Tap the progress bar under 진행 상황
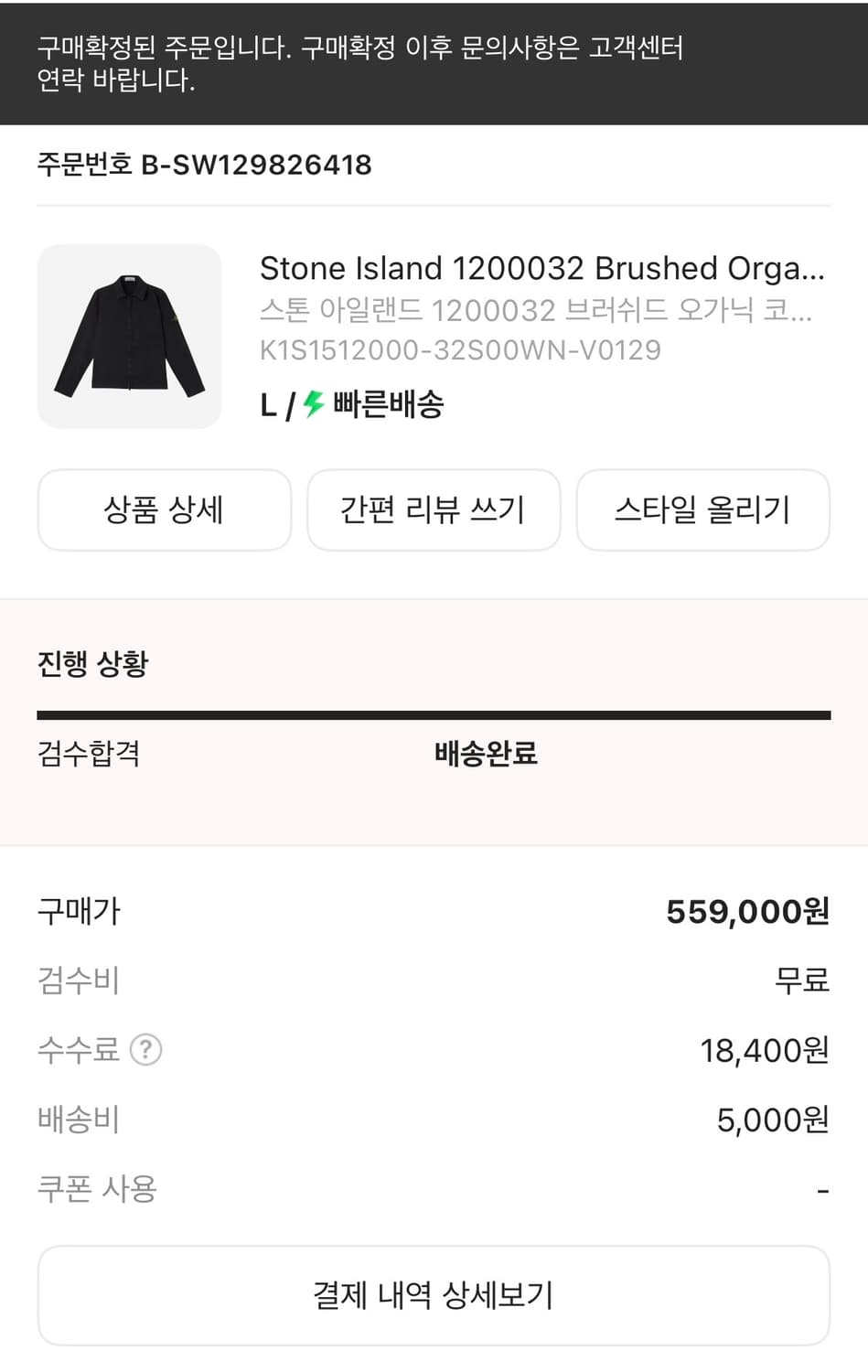 click(x=434, y=711)
